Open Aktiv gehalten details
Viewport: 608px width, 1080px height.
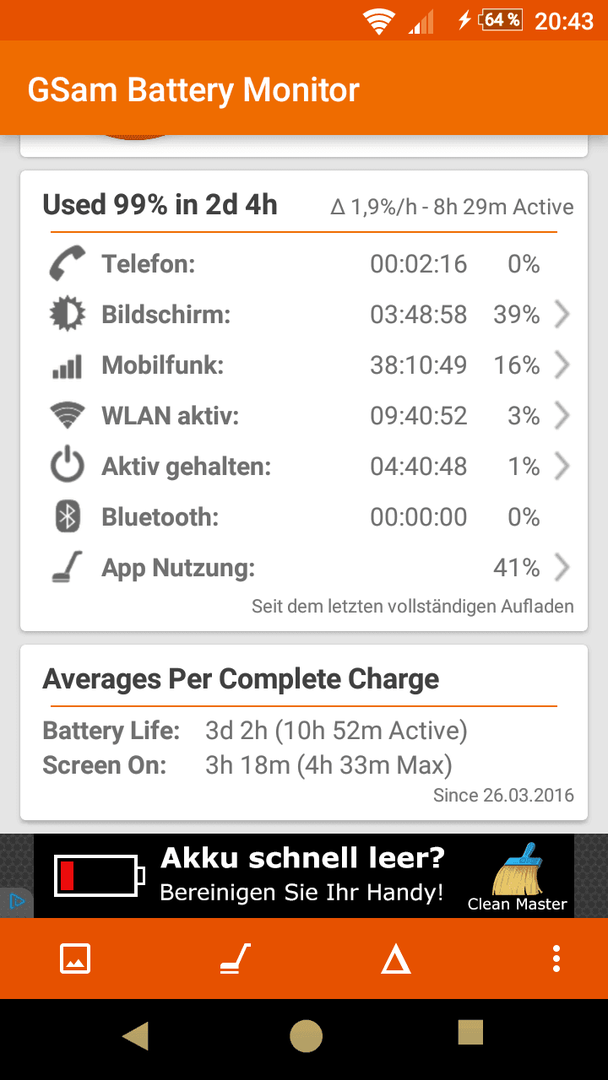[304, 467]
